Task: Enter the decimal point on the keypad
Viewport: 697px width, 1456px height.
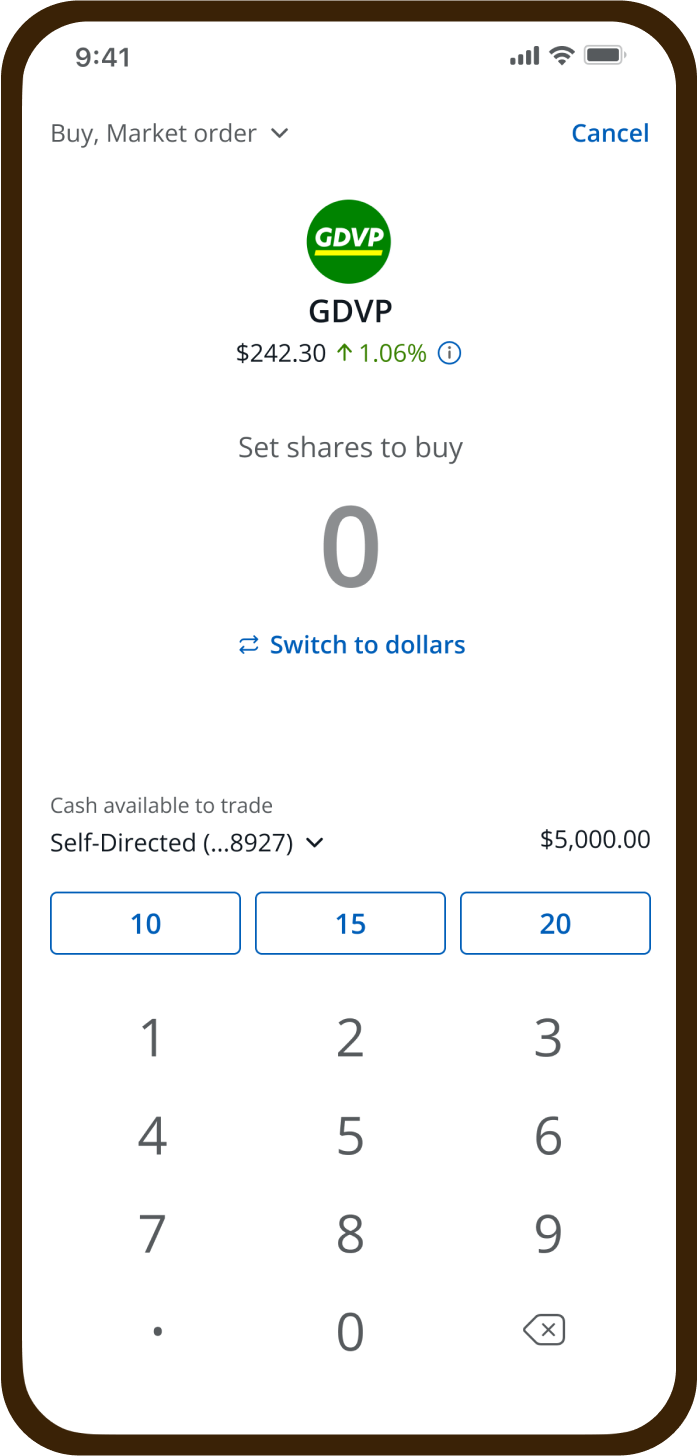Action: coord(157,1331)
